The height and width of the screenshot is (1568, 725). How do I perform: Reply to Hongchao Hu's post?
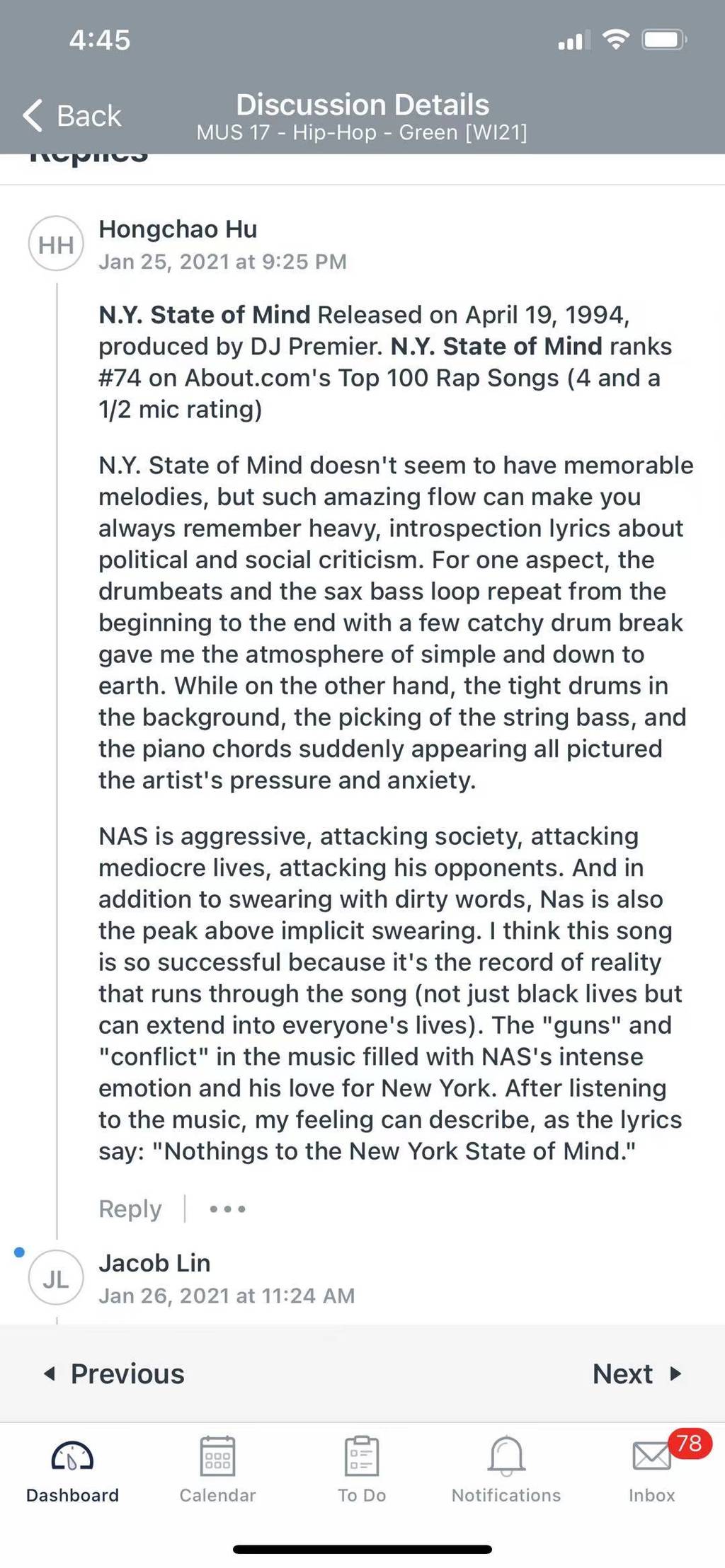click(x=130, y=1209)
